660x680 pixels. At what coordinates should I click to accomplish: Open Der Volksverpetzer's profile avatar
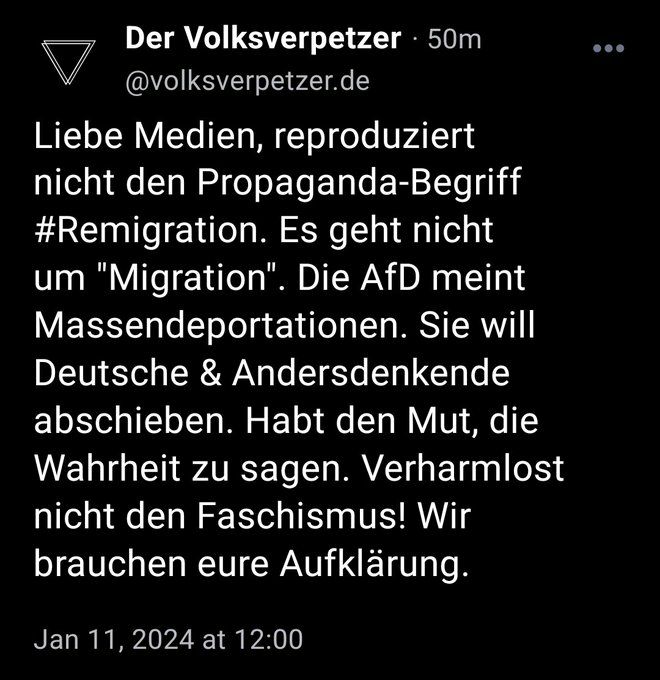pyautogui.click(x=74, y=61)
